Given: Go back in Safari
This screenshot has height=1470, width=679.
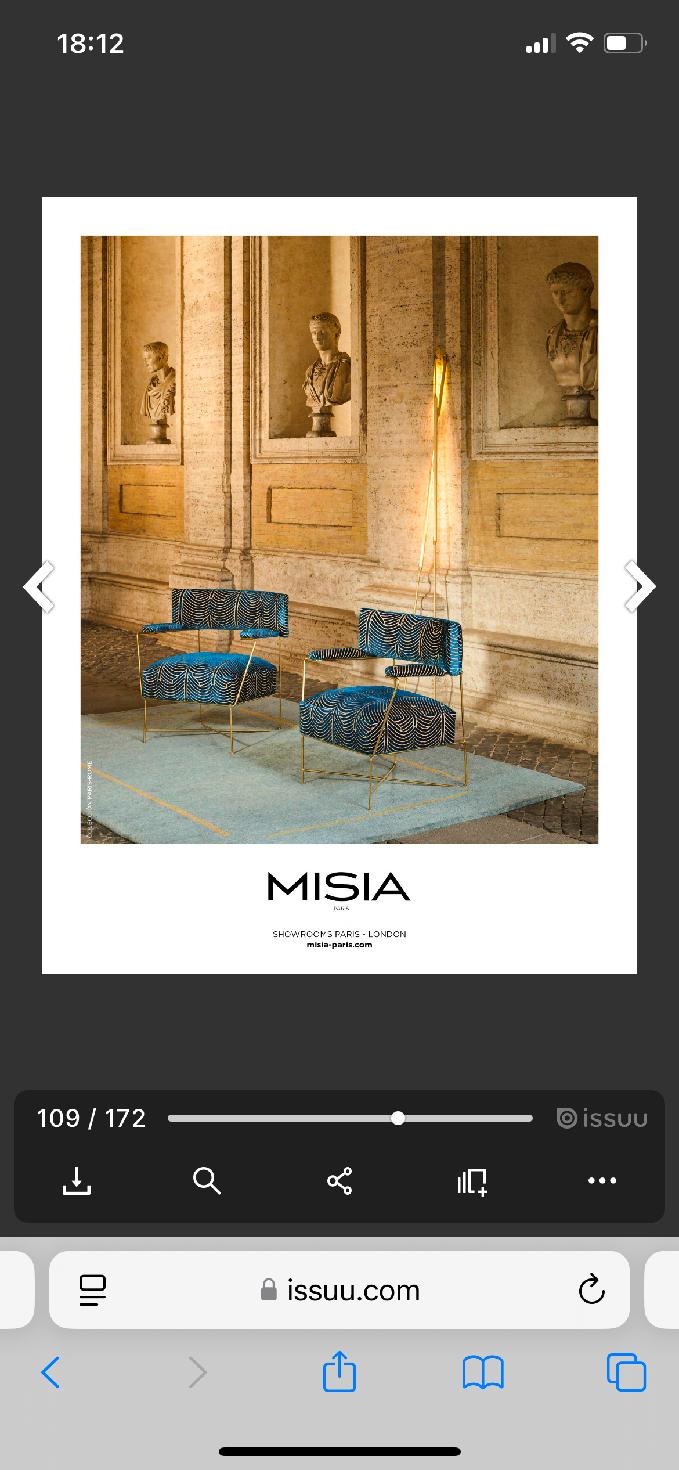Looking at the screenshot, I should 51,1372.
